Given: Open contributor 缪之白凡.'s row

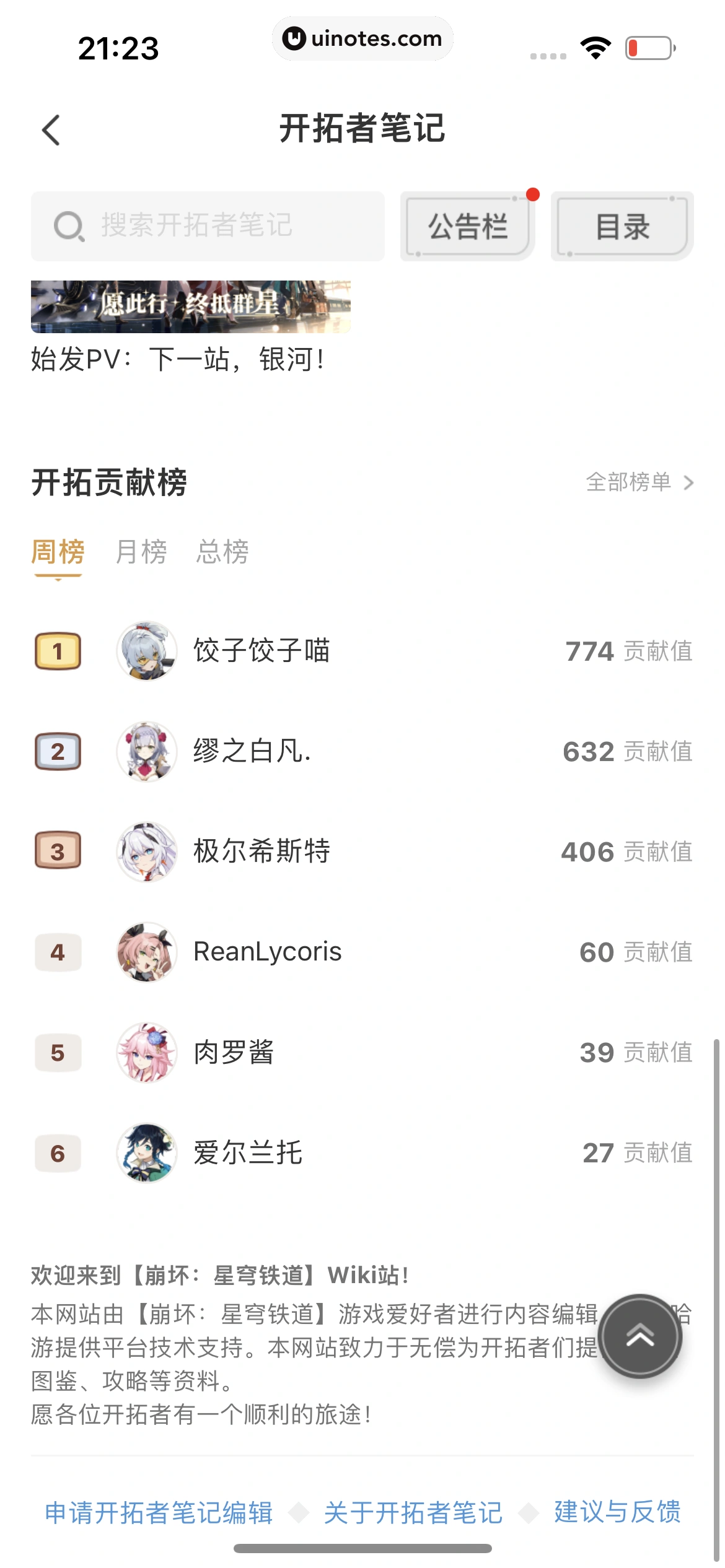Looking at the screenshot, I should point(252,751).
